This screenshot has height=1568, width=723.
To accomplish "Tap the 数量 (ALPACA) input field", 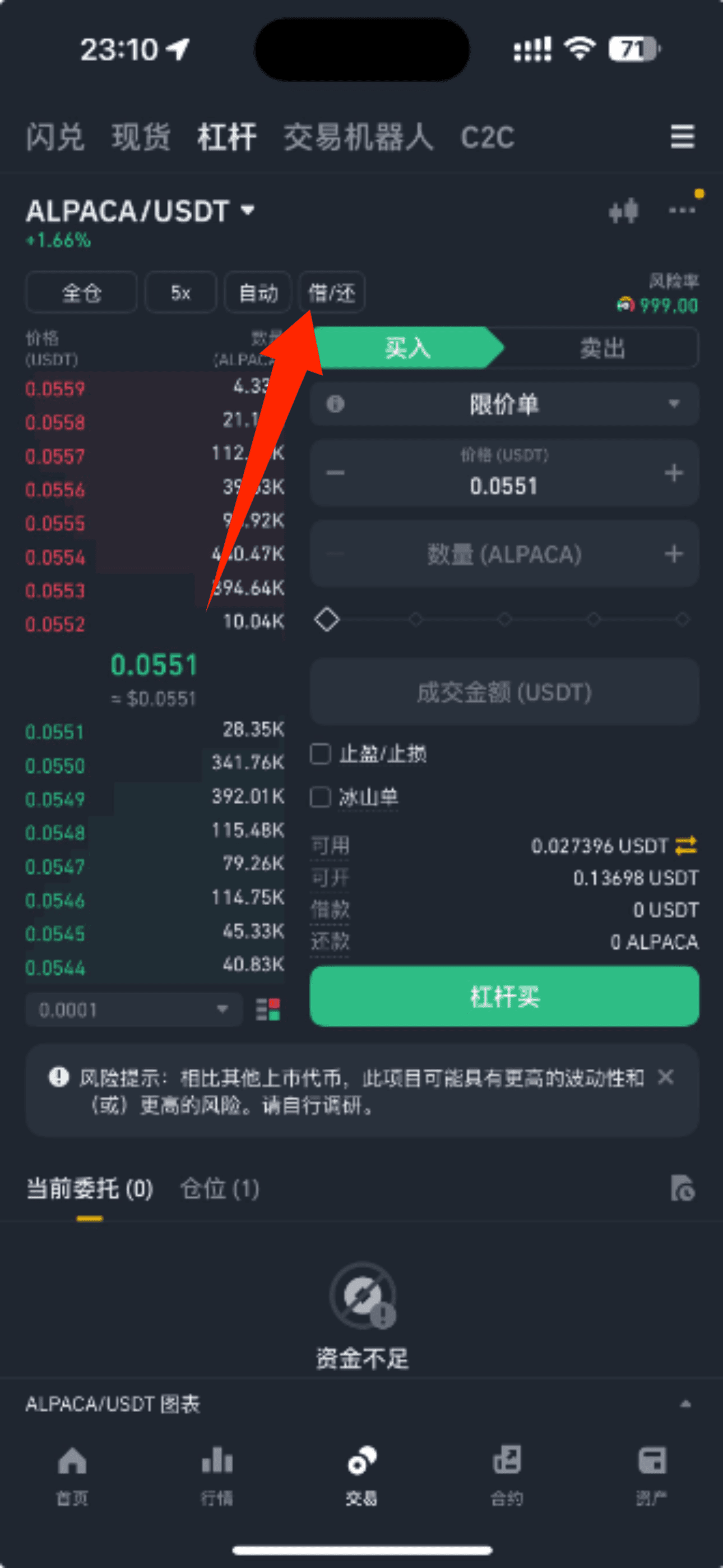I will [x=504, y=554].
